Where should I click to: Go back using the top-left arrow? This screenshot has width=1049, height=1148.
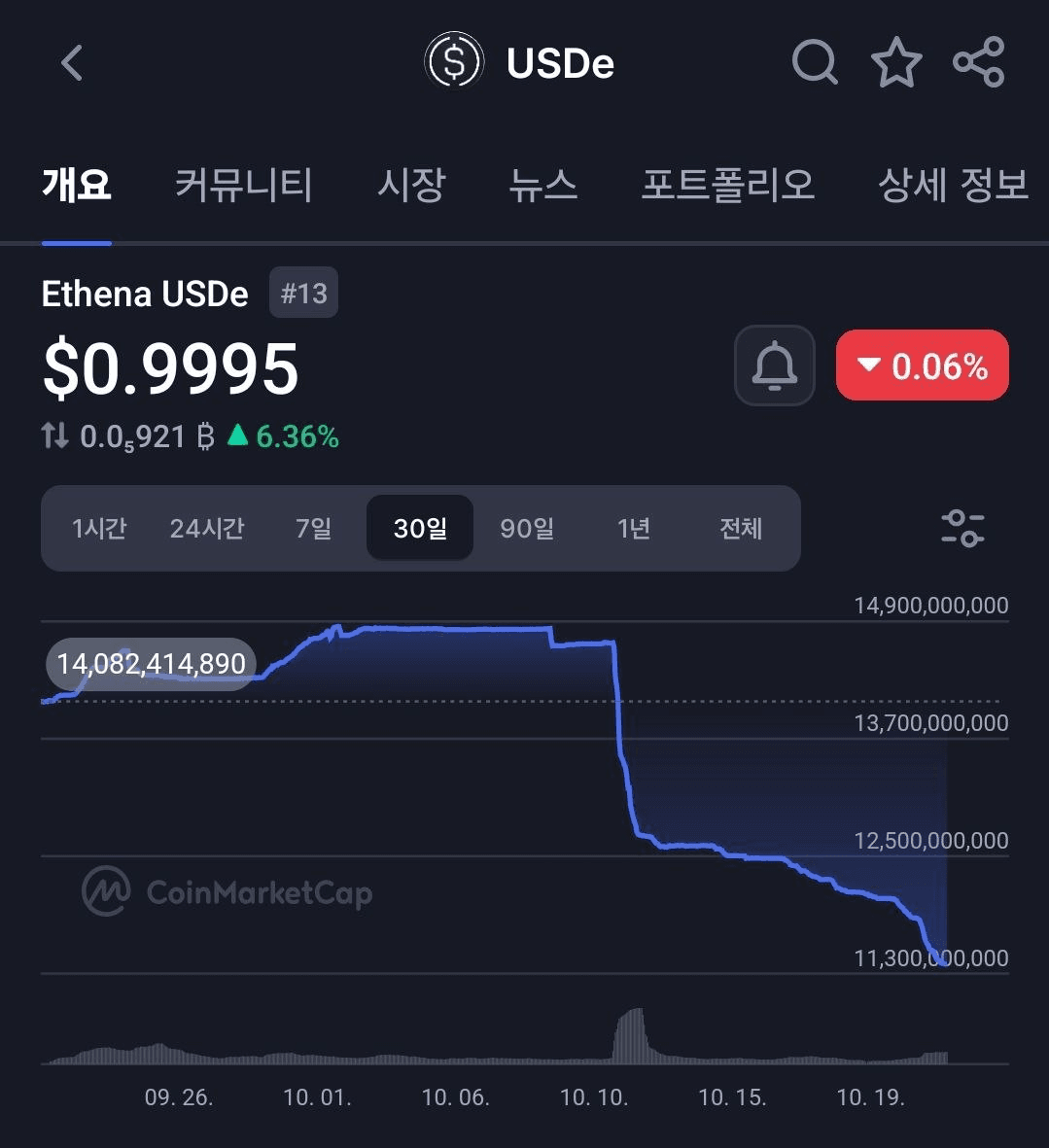pyautogui.click(x=71, y=64)
